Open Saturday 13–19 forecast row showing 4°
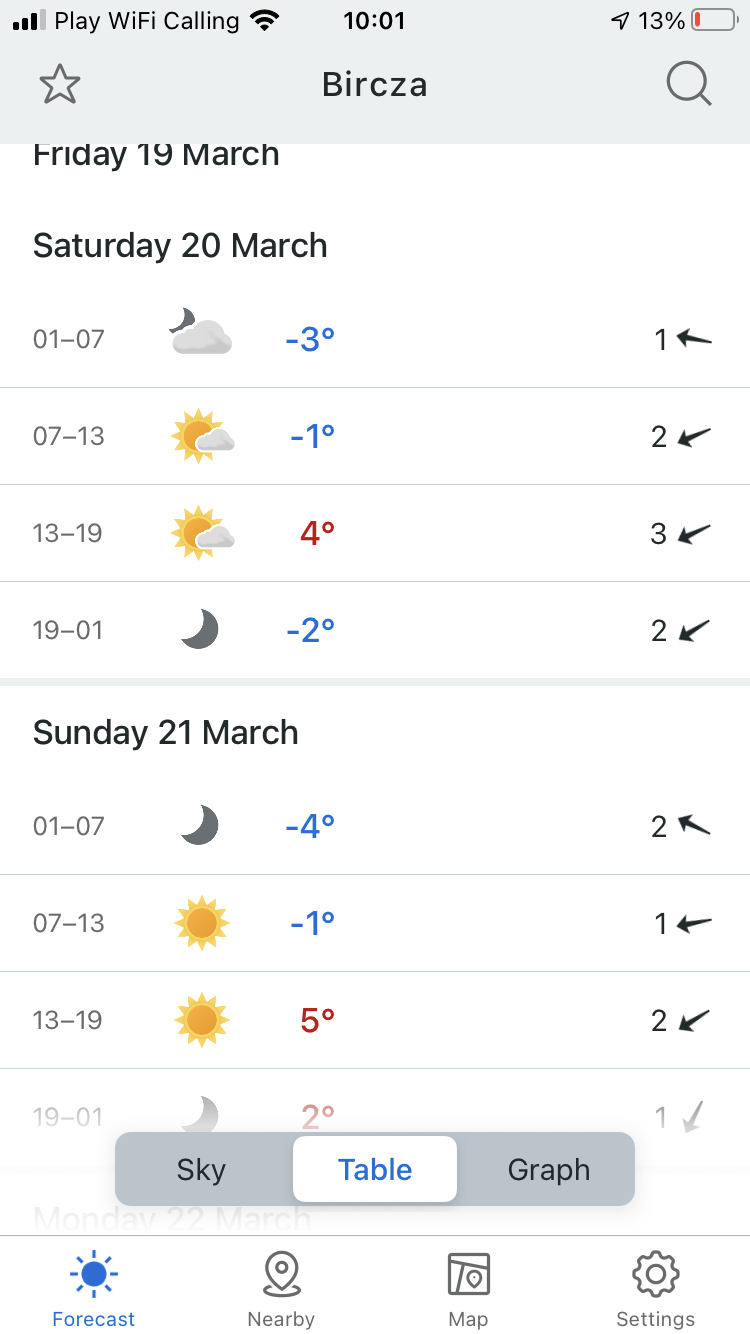Screen dimensions: 750x1334 375,533
